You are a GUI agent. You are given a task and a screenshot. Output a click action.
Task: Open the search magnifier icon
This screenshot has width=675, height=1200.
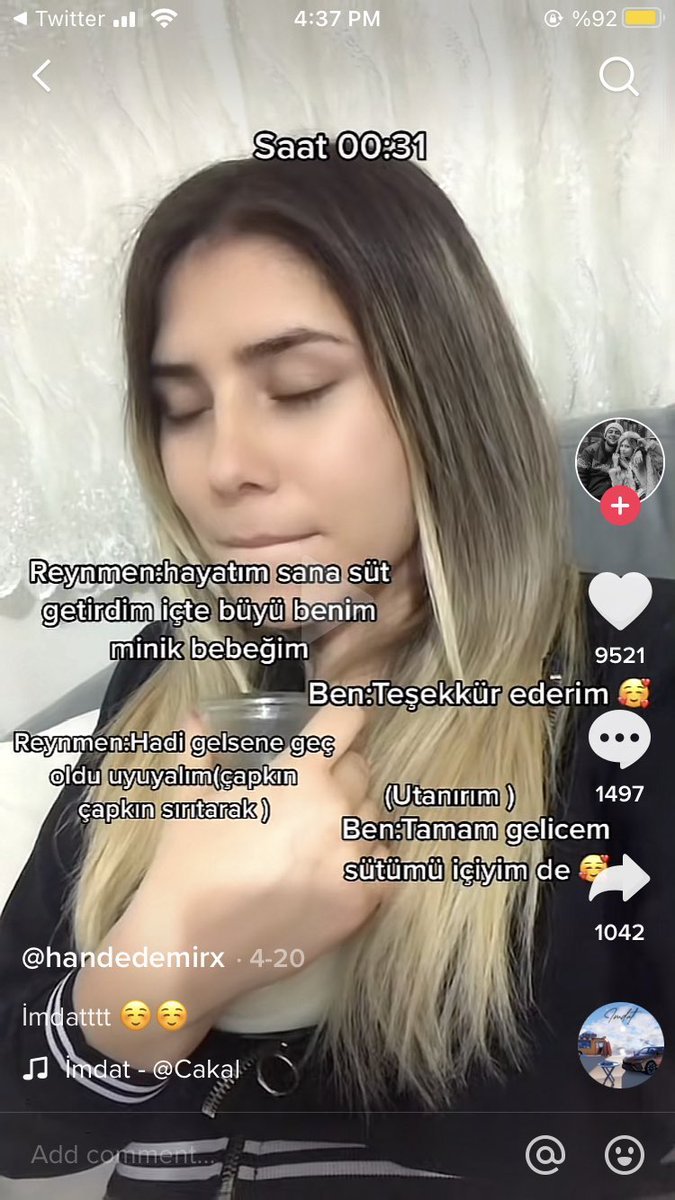point(618,76)
